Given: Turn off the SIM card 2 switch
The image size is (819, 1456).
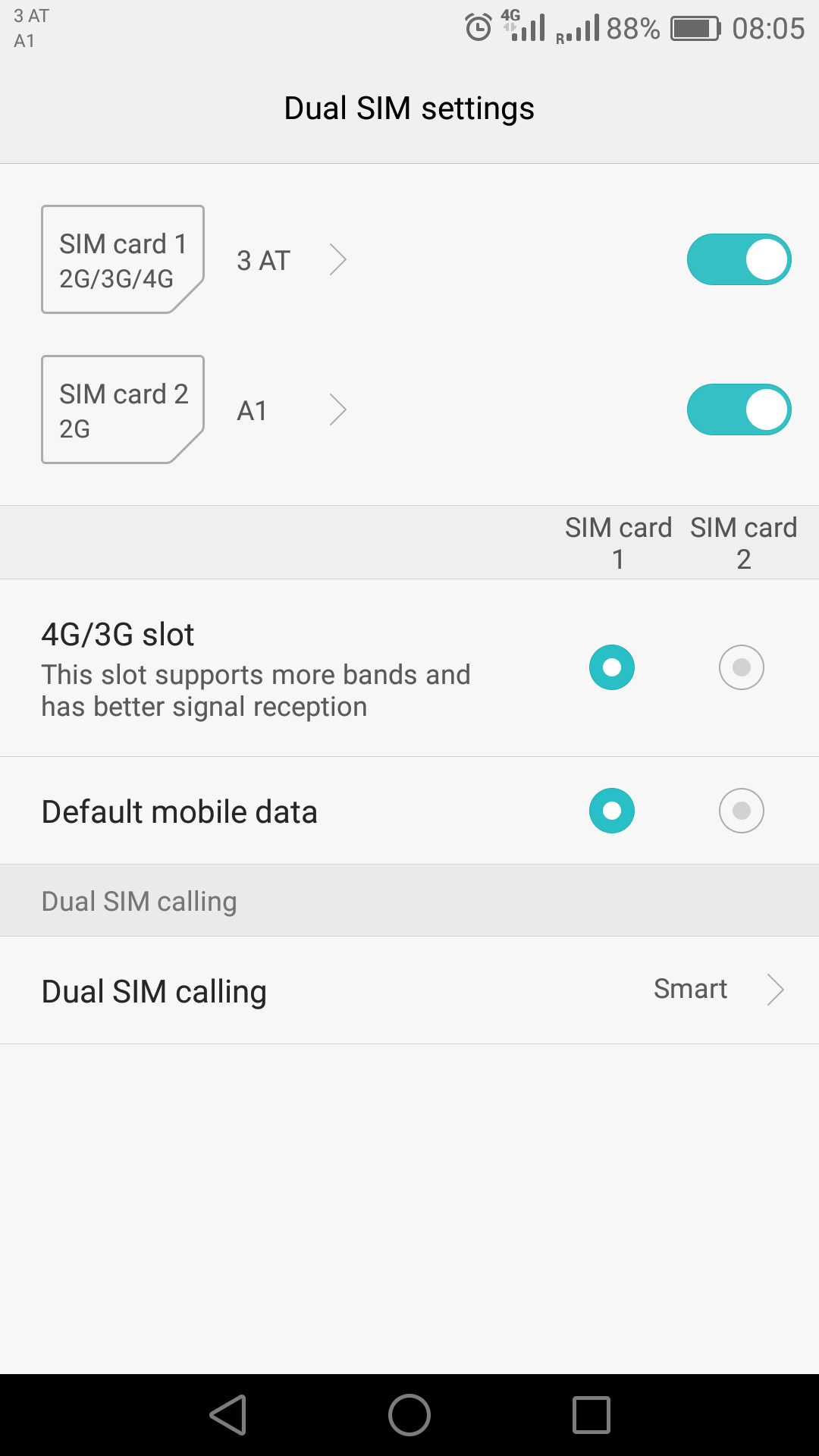Looking at the screenshot, I should pyautogui.click(x=739, y=409).
